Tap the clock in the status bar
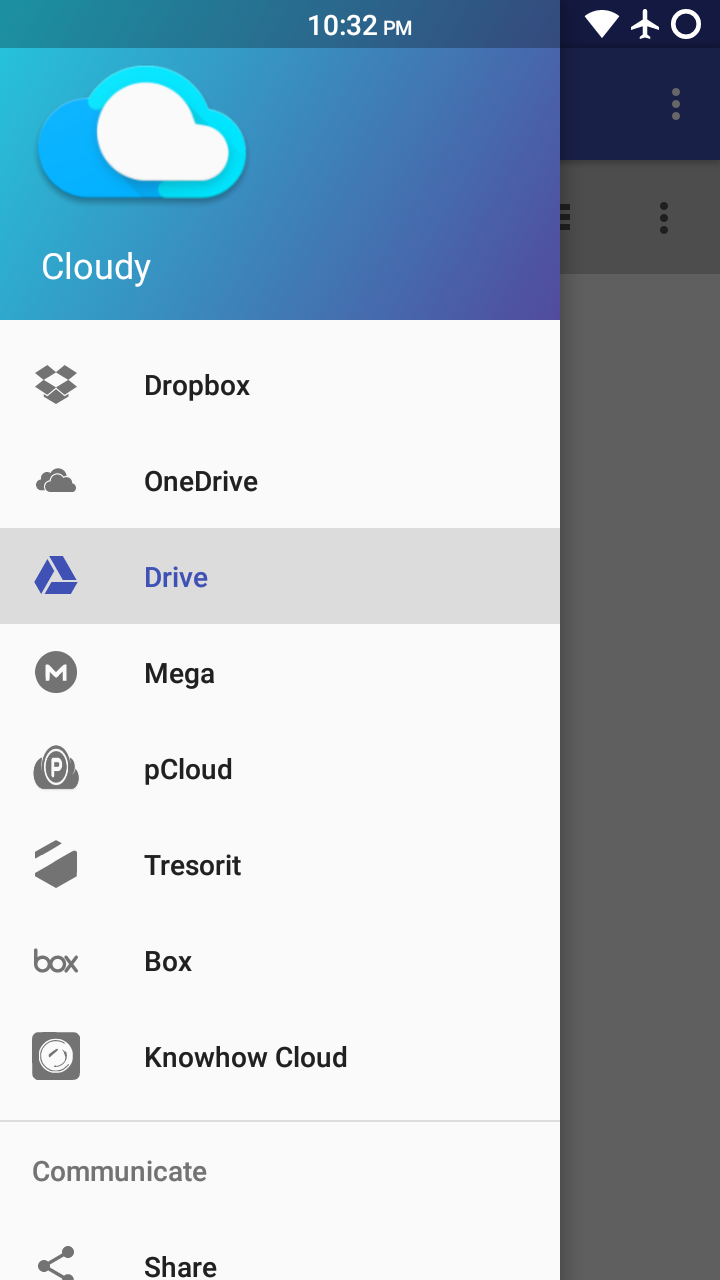 [x=360, y=25]
